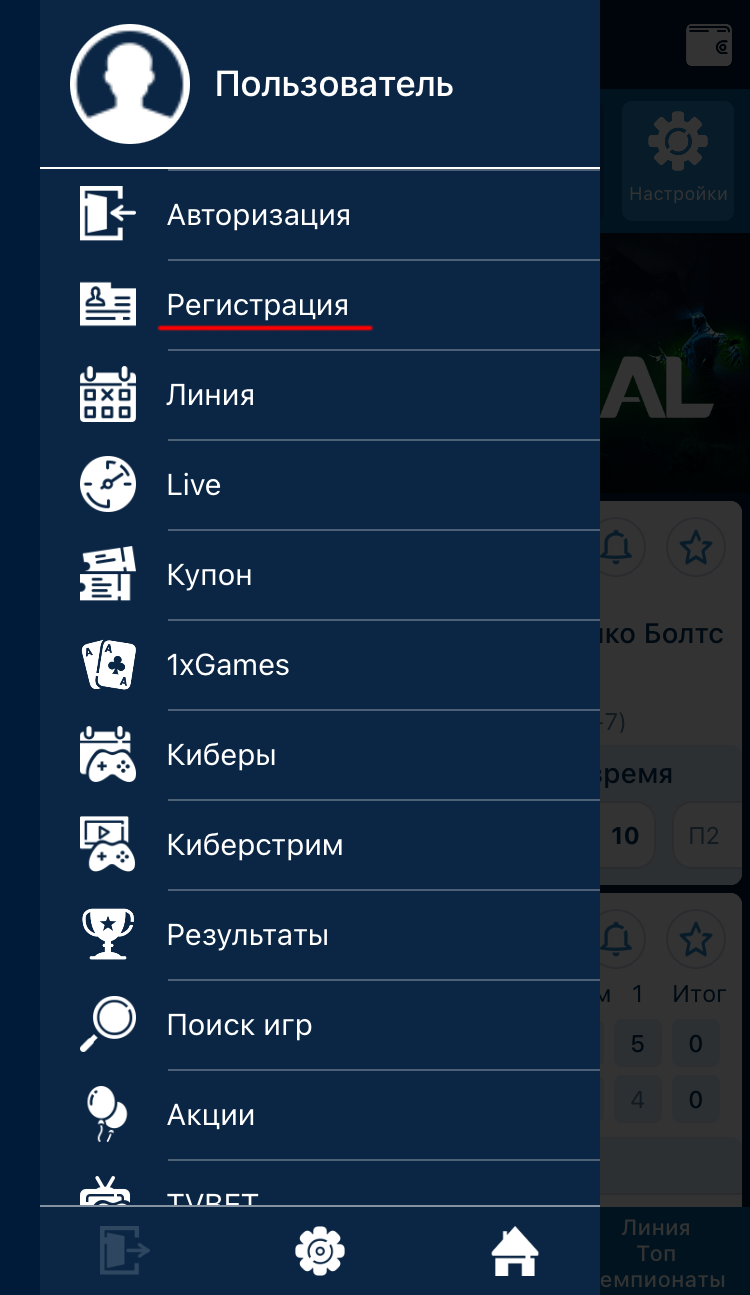
Task: Tap the Киберстрим streaming gamepad icon
Action: pos(108,844)
